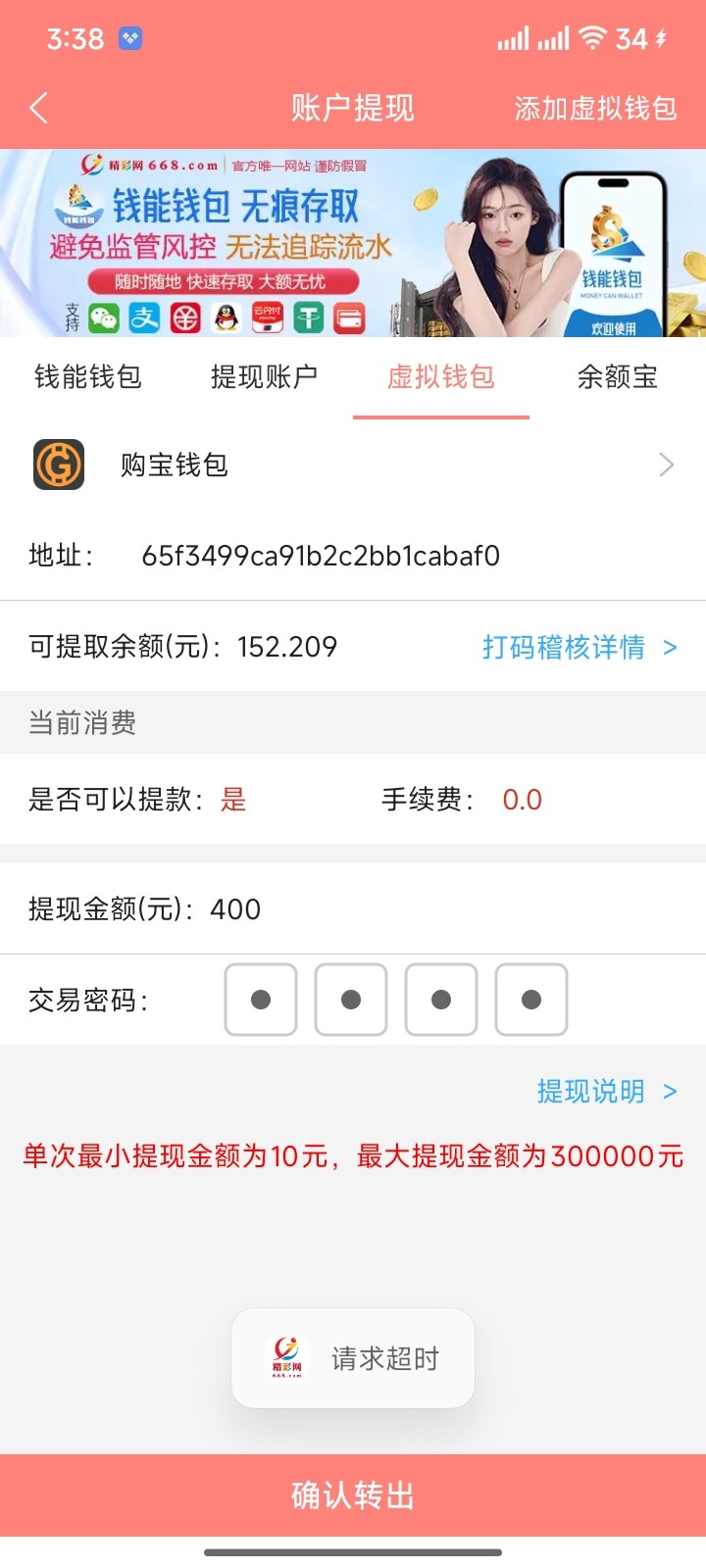Confirm withdrawal with 确认转出 button

coord(353,1495)
